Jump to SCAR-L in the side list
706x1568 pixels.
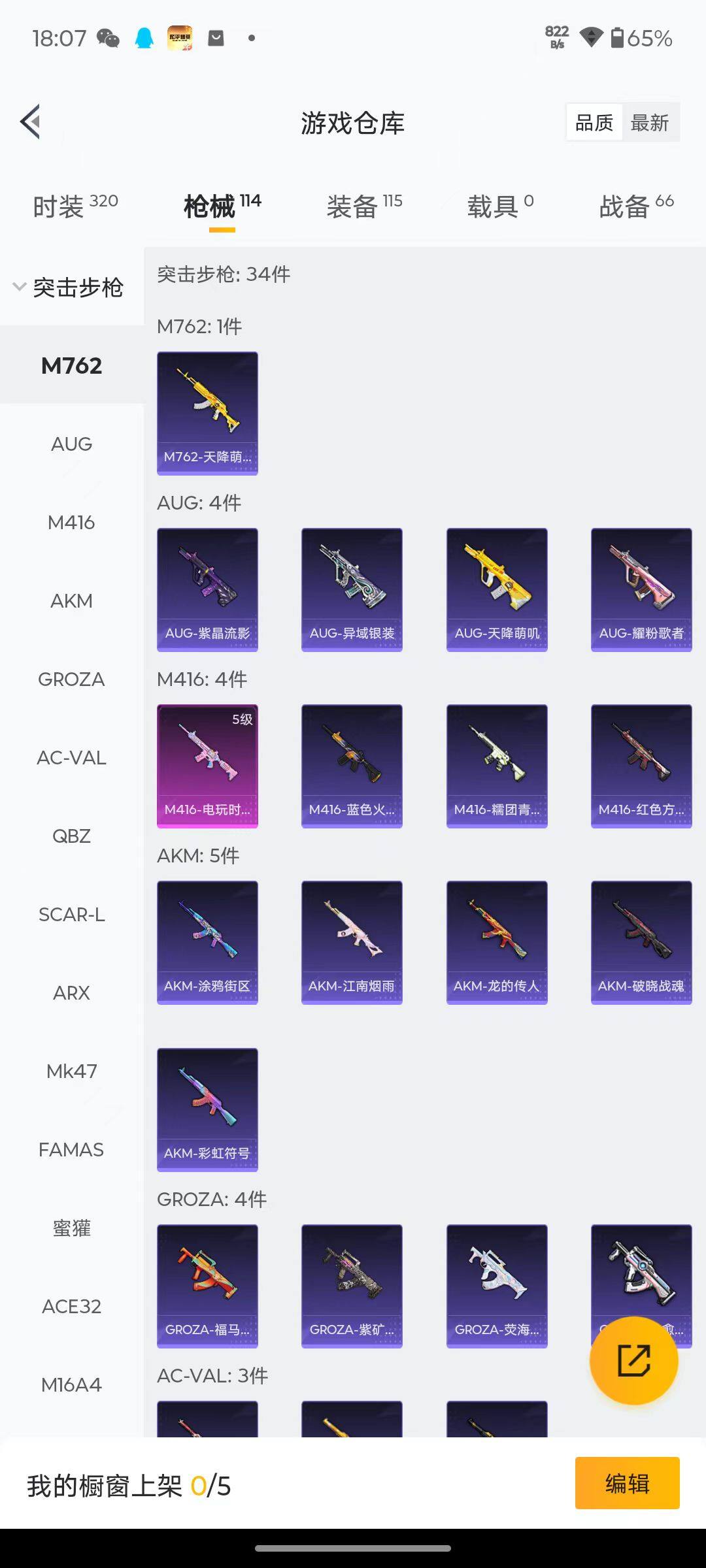coord(72,915)
